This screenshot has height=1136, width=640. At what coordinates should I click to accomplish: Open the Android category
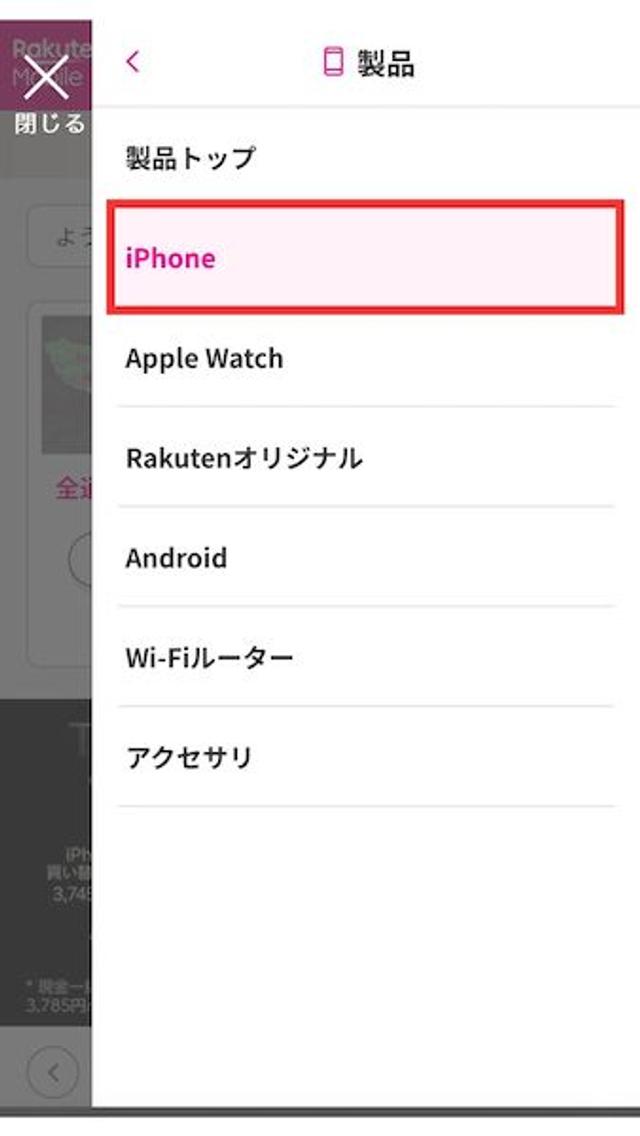(x=365, y=558)
